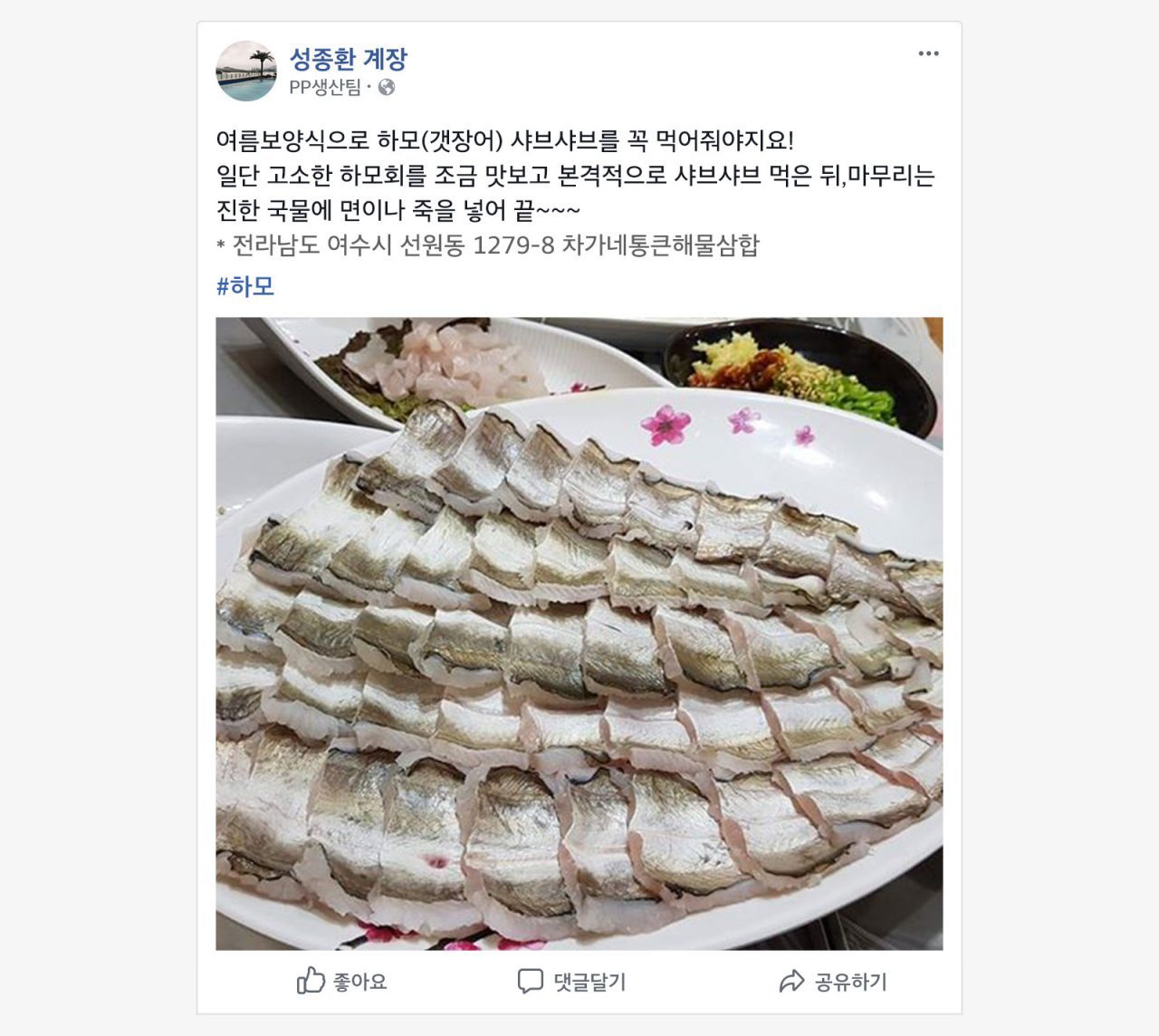The image size is (1159, 1036).
Task: Open 성종환 계장's profile picture
Action: 245,71
